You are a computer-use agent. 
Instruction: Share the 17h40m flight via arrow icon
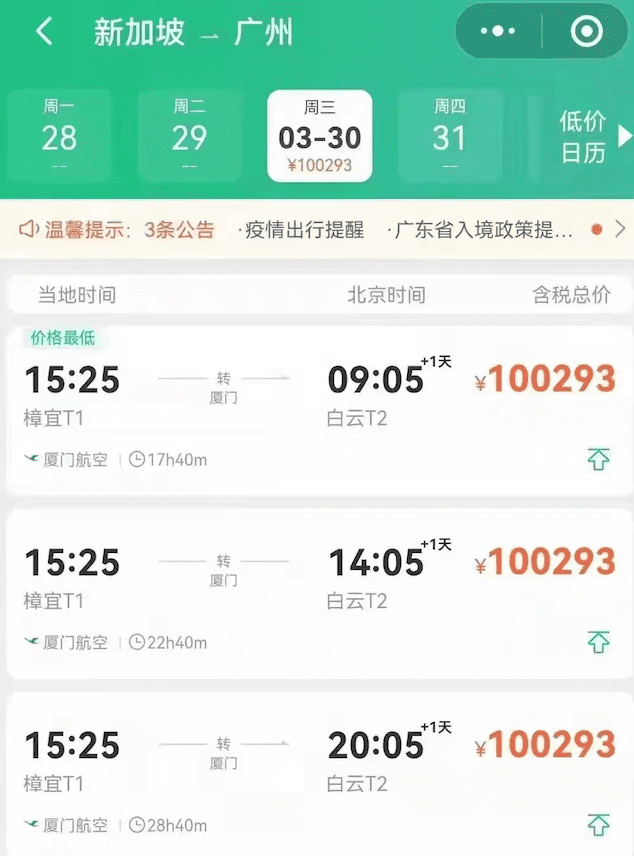(598, 459)
